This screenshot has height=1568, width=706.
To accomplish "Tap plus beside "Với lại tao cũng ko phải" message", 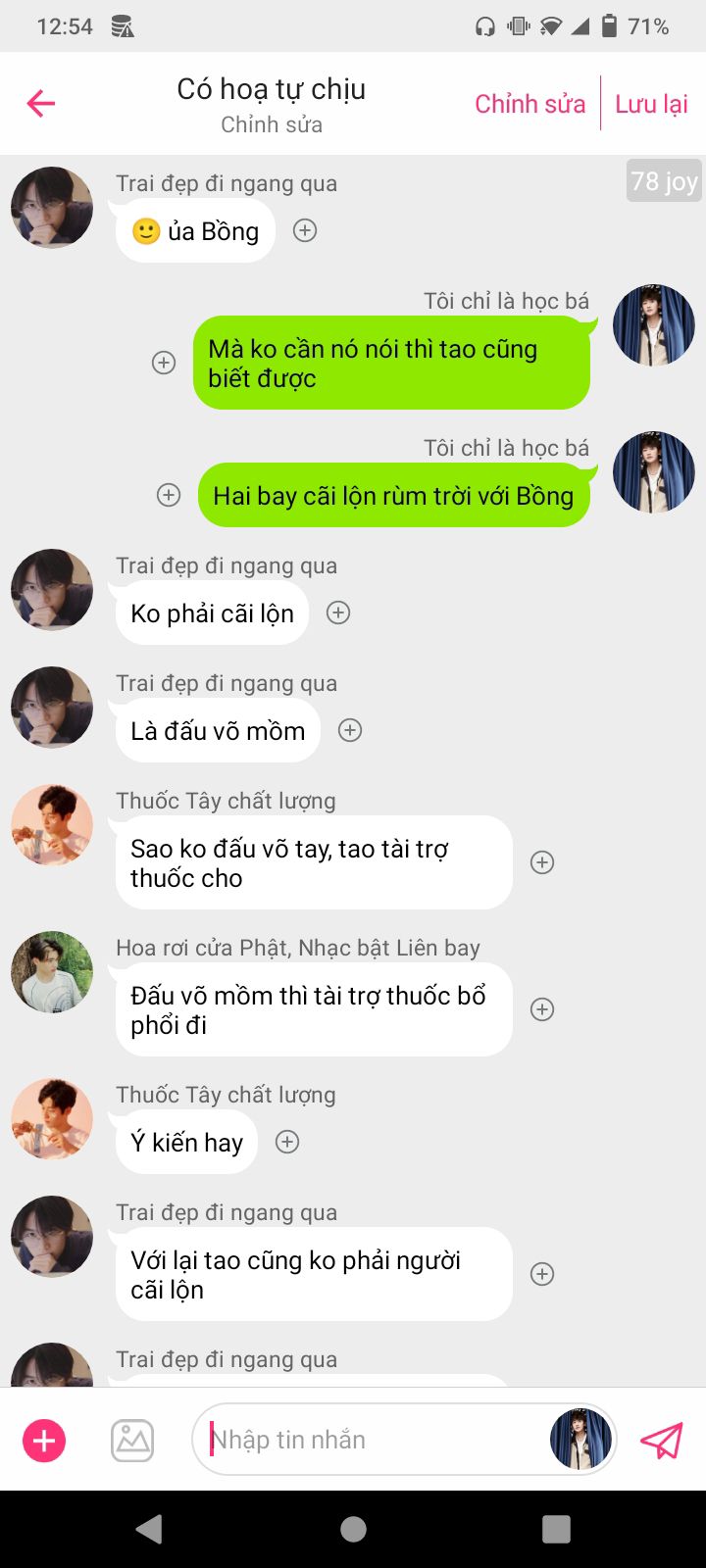I will 542,1274.
